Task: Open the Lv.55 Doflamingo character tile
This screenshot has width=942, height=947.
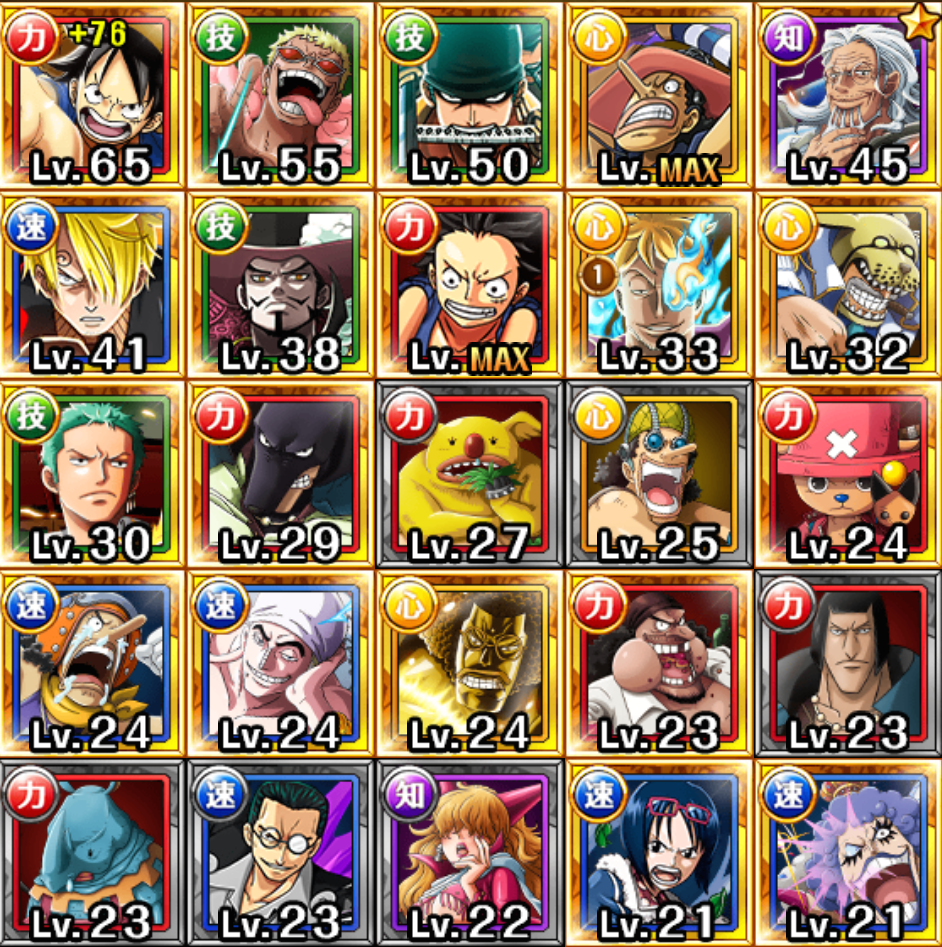Action: 282,95
